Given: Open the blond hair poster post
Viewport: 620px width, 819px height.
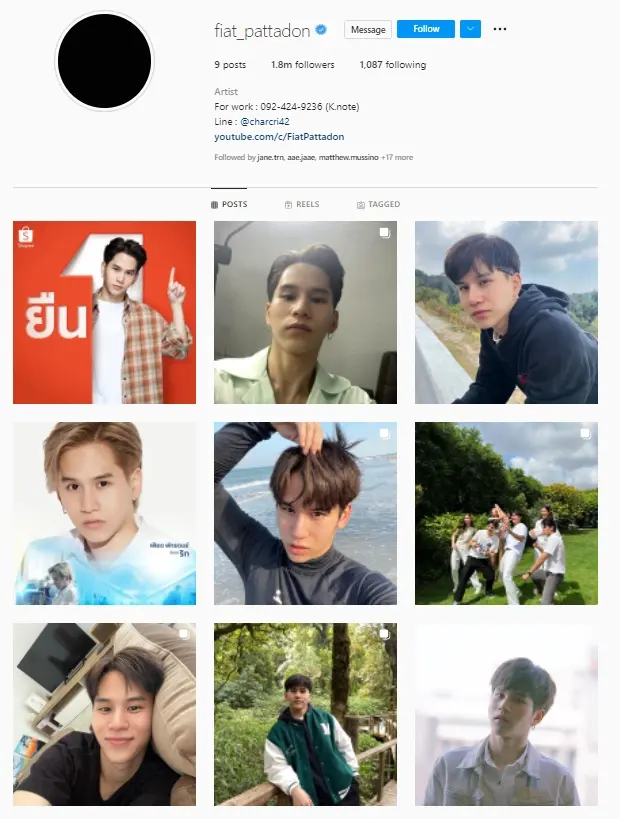Looking at the screenshot, I should (x=104, y=513).
